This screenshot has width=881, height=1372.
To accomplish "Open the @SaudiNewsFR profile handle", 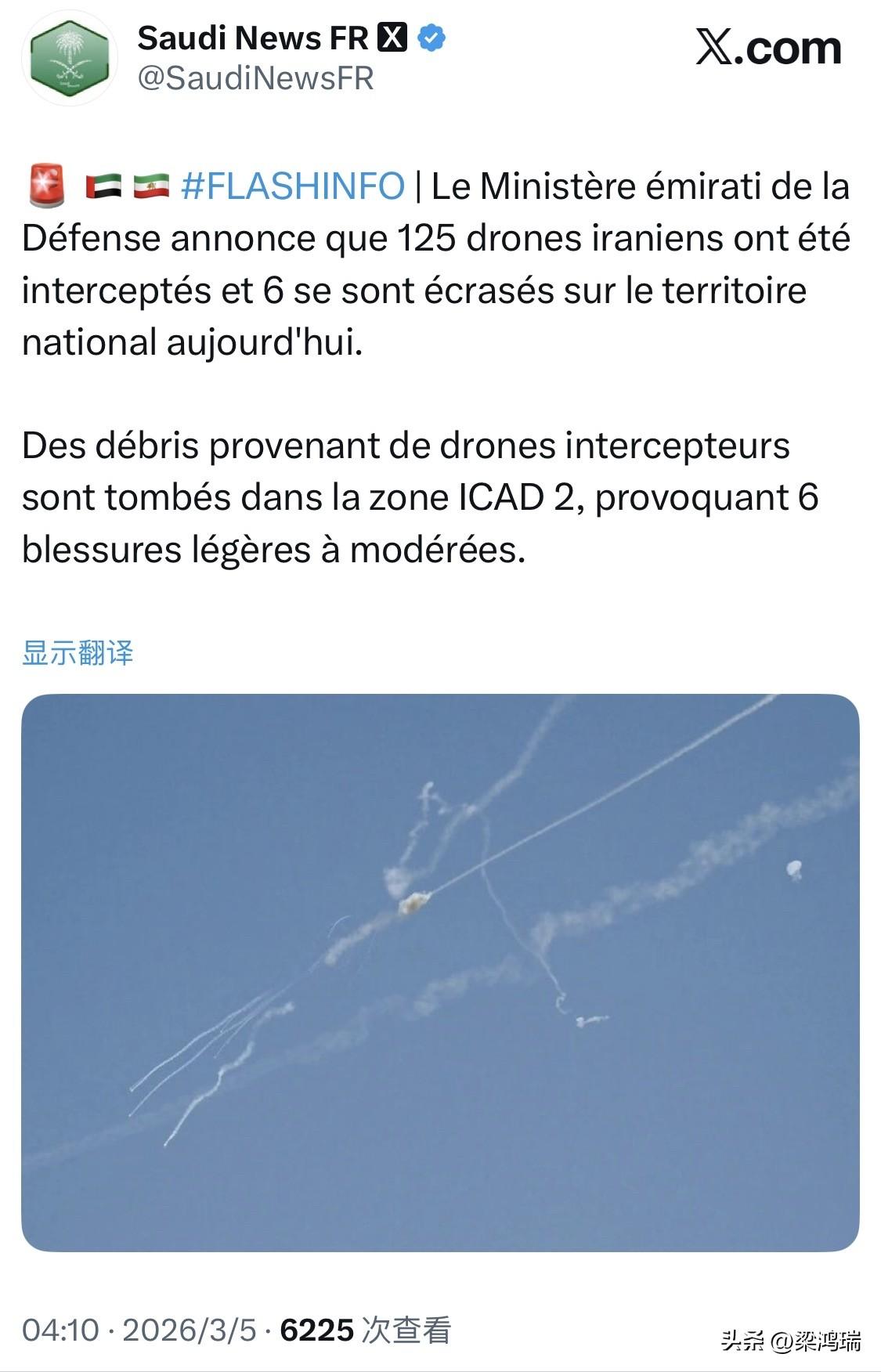I will click(256, 78).
